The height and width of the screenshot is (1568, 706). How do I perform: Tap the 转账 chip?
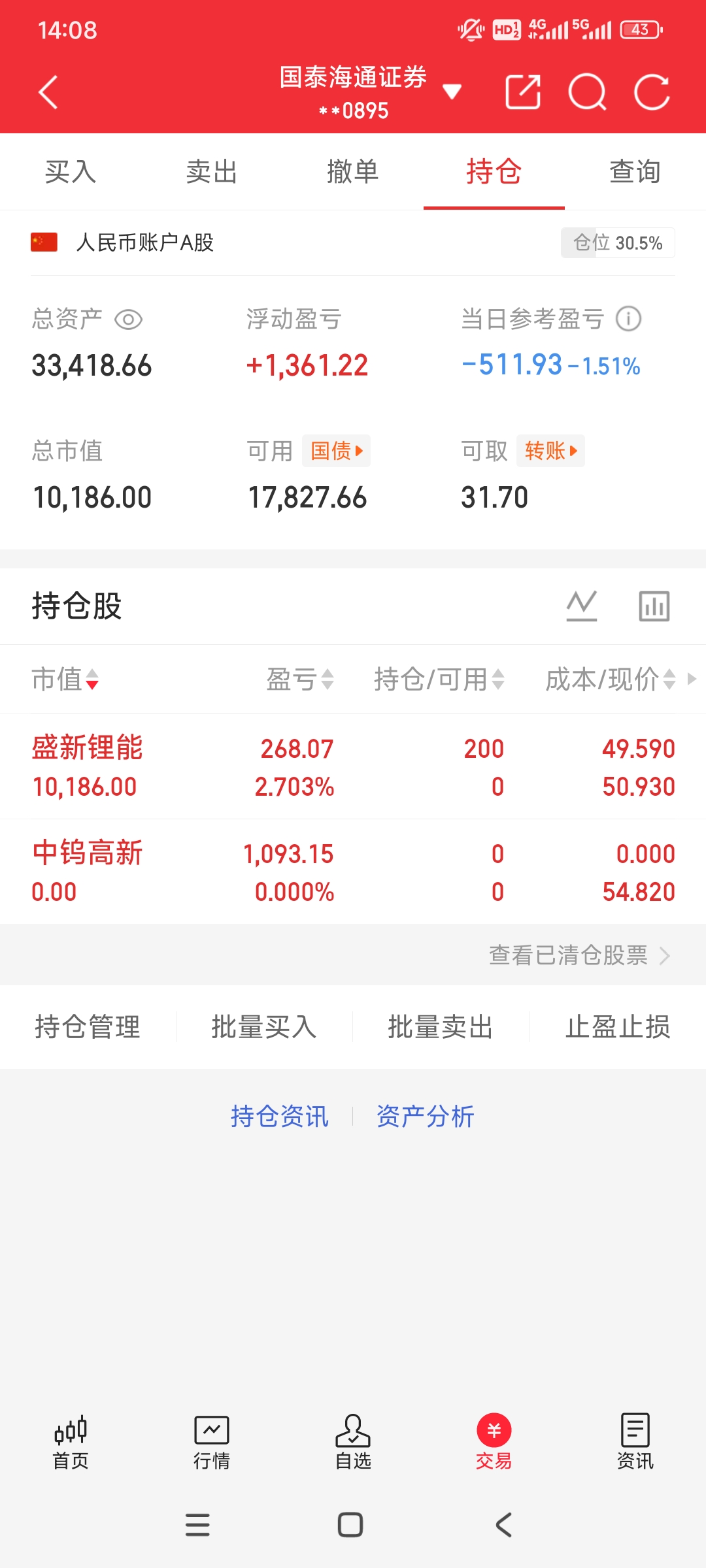pos(550,451)
